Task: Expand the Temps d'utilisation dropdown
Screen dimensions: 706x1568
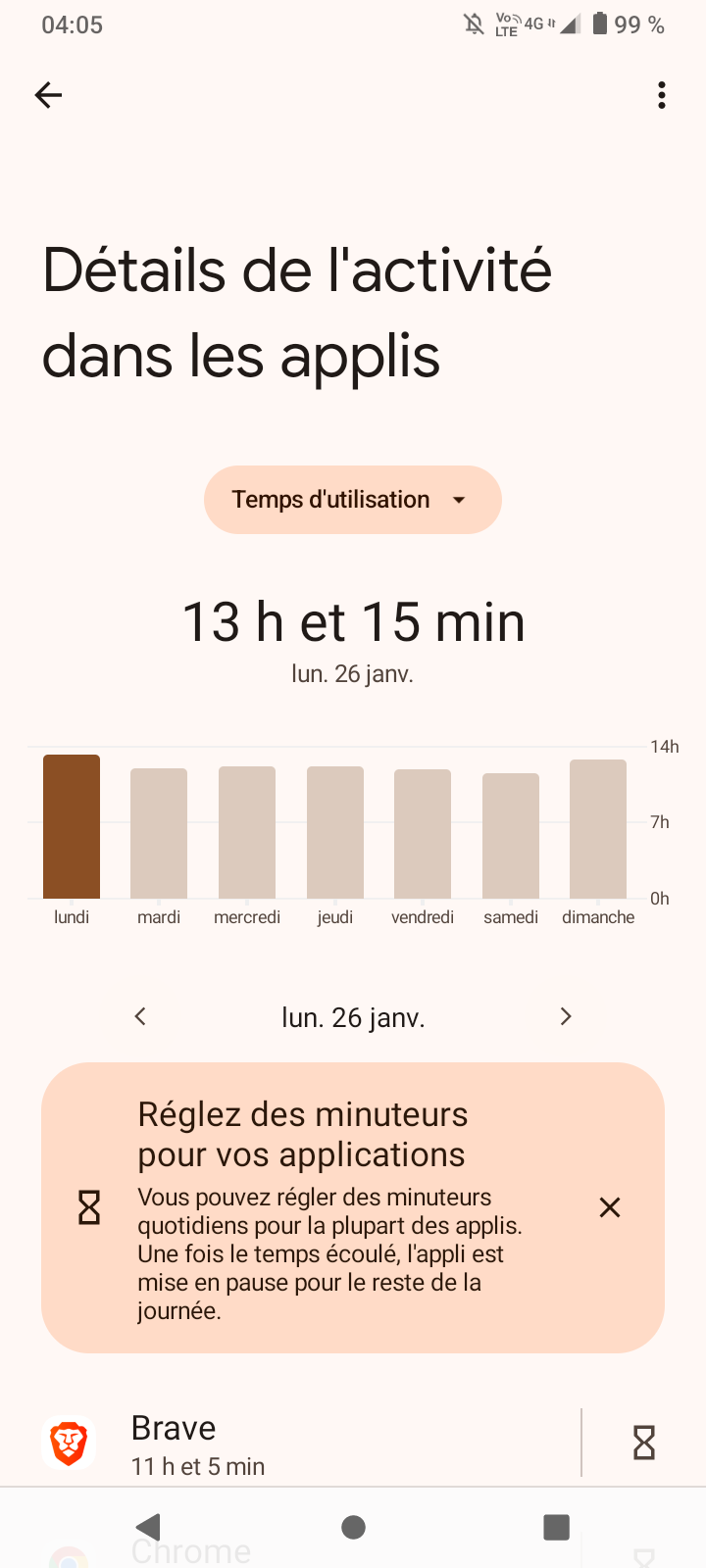Action: 352,500
